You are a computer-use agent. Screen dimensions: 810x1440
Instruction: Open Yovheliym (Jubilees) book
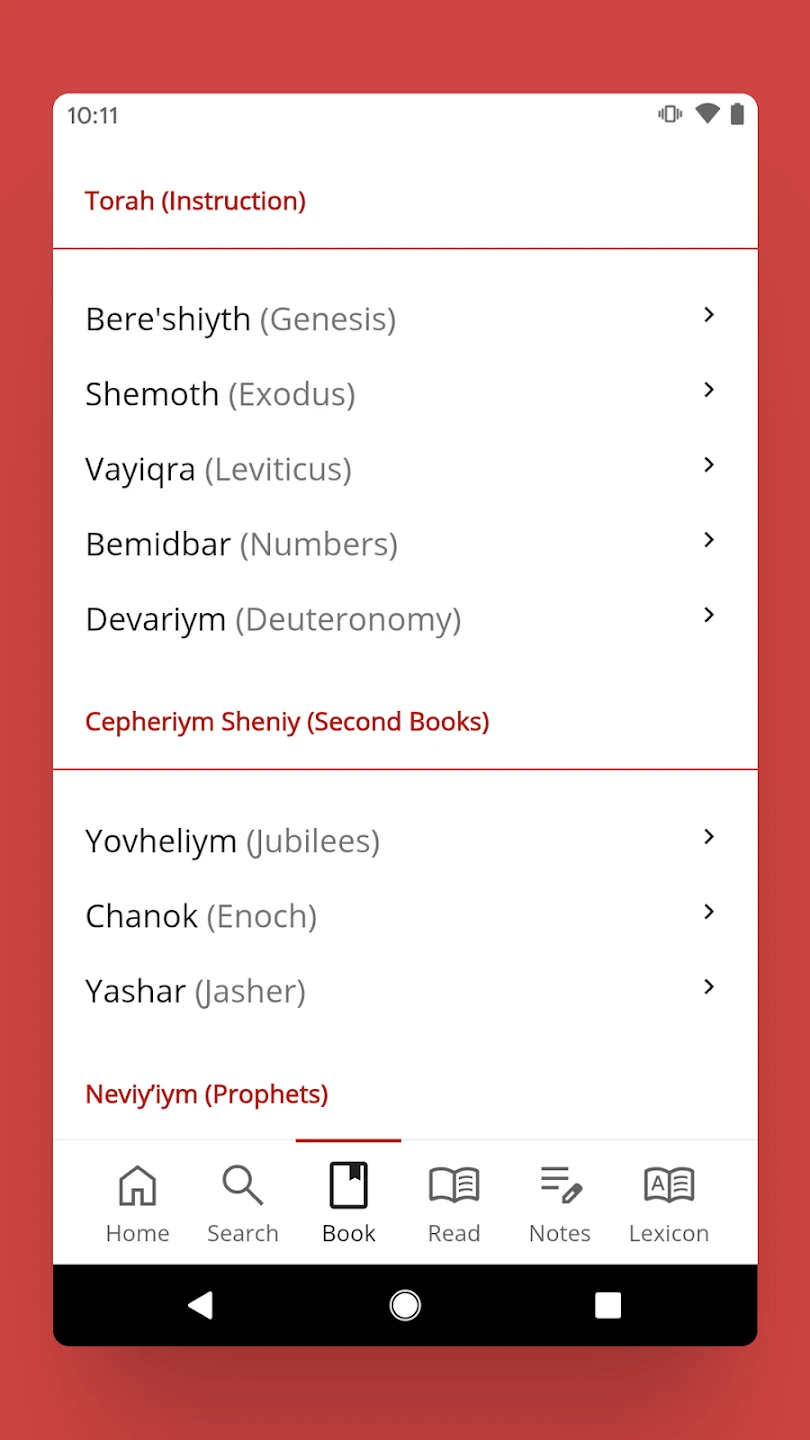click(405, 841)
